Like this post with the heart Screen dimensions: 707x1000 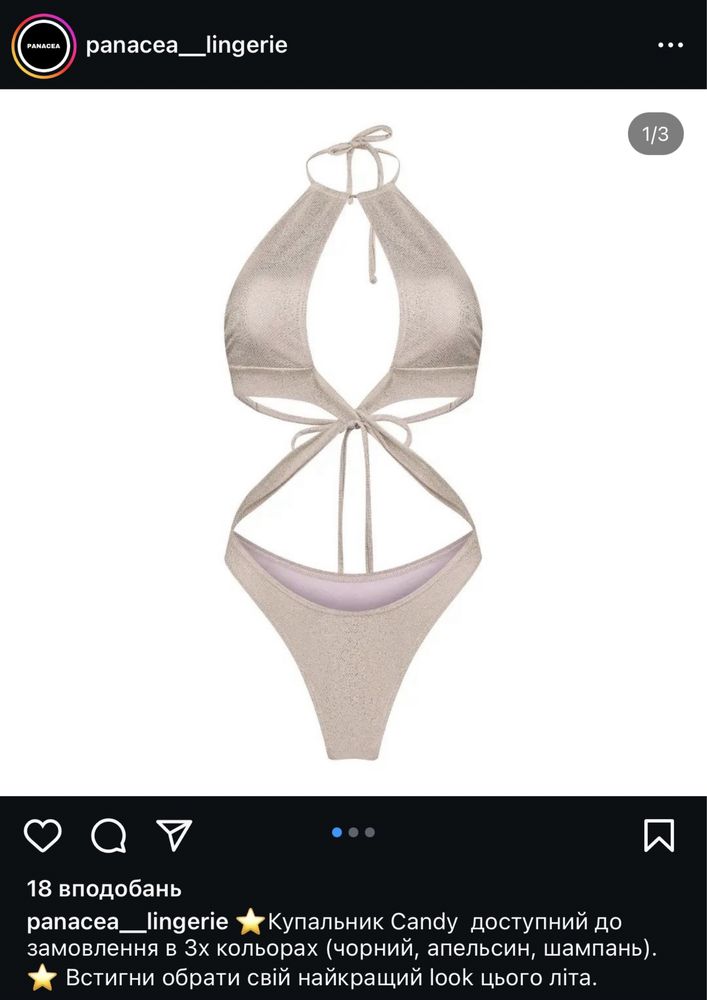pos(42,835)
